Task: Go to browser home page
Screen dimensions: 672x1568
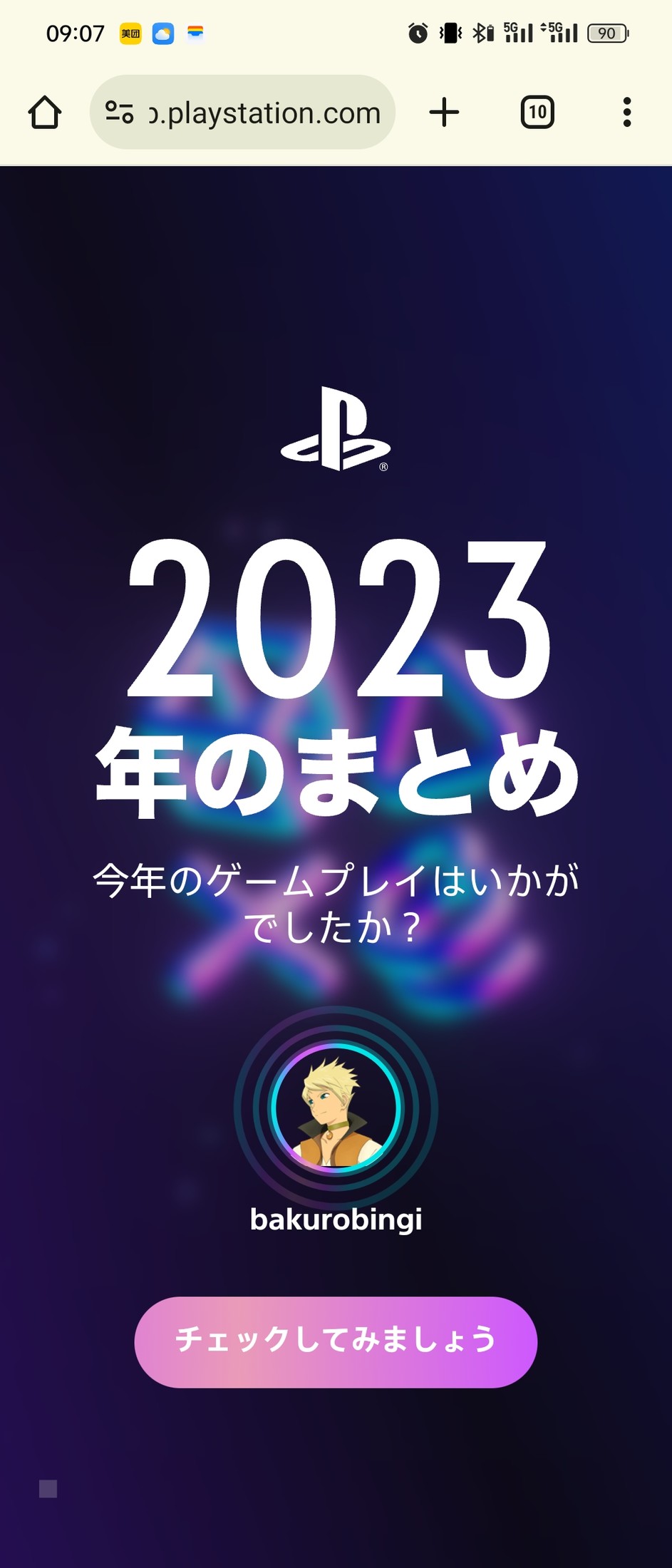Action: [x=45, y=113]
